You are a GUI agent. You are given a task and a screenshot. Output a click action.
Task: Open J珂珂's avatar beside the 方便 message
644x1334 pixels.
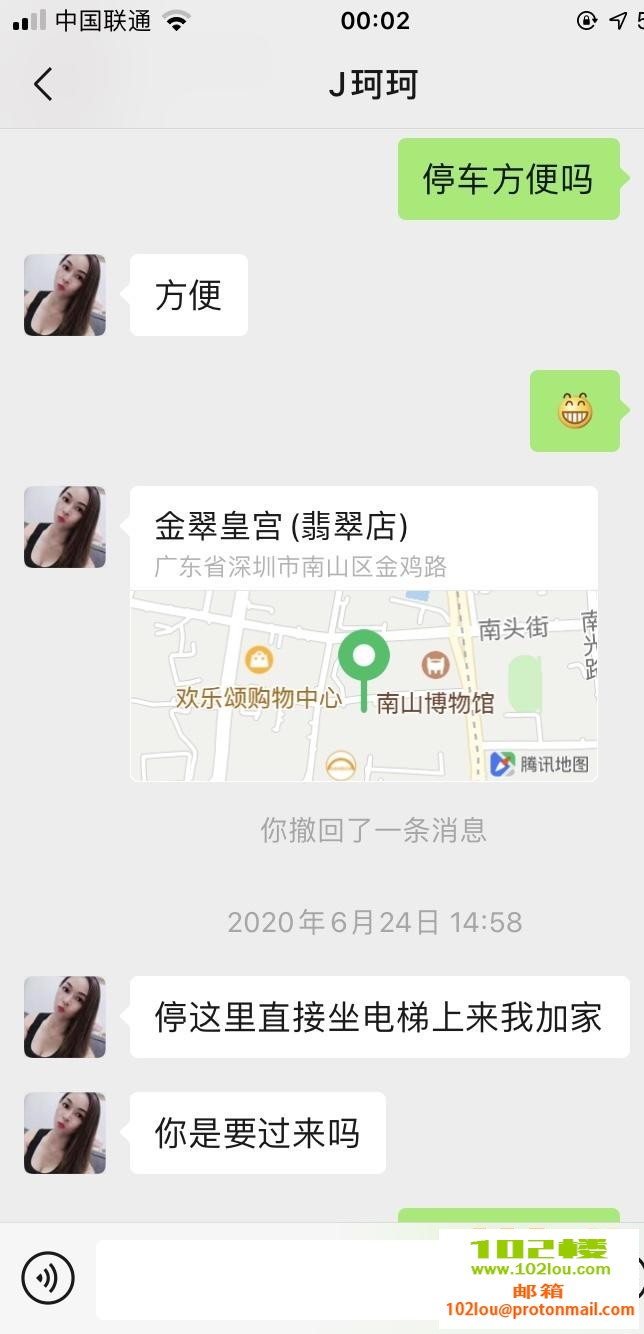point(65,295)
